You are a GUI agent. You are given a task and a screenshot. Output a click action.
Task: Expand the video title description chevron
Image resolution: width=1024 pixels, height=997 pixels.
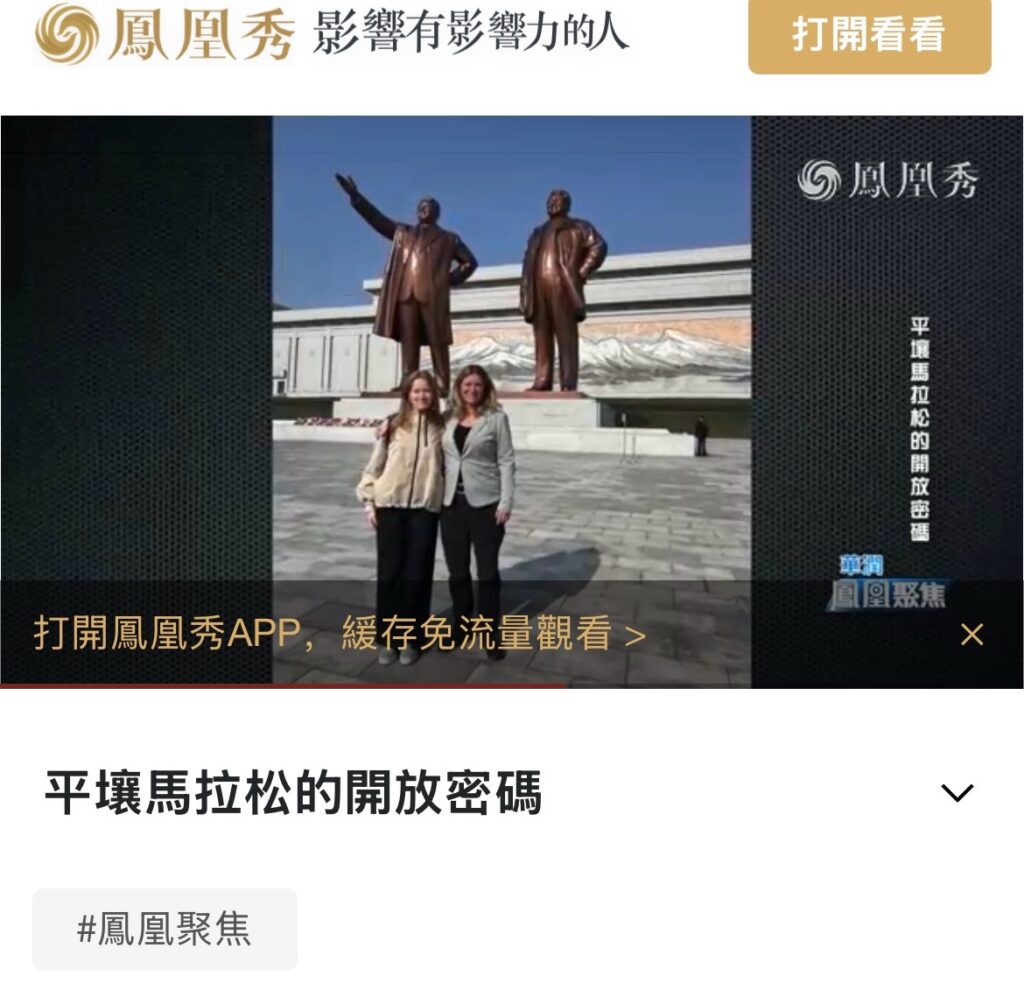coord(957,793)
